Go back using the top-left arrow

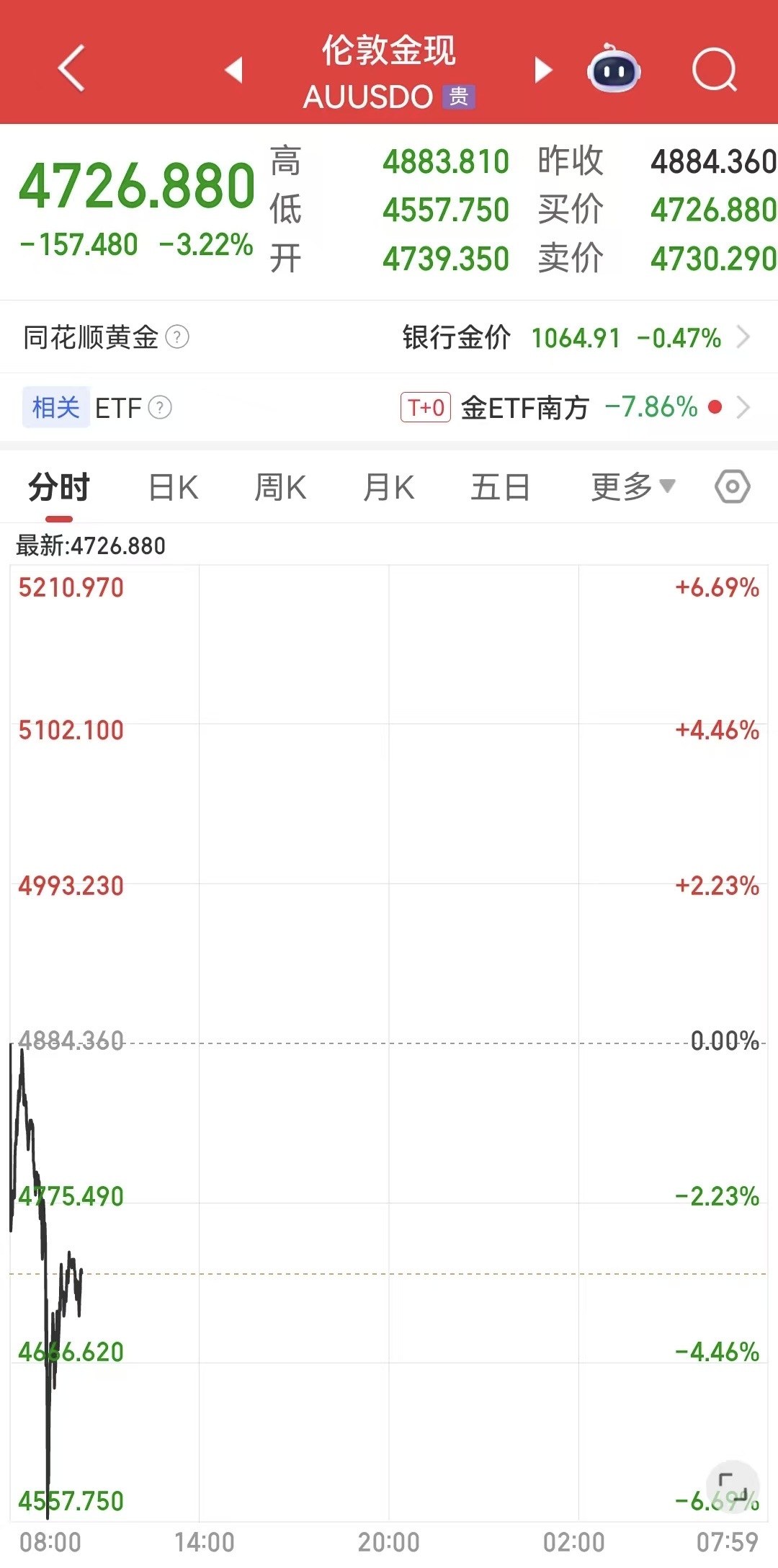click(x=71, y=68)
